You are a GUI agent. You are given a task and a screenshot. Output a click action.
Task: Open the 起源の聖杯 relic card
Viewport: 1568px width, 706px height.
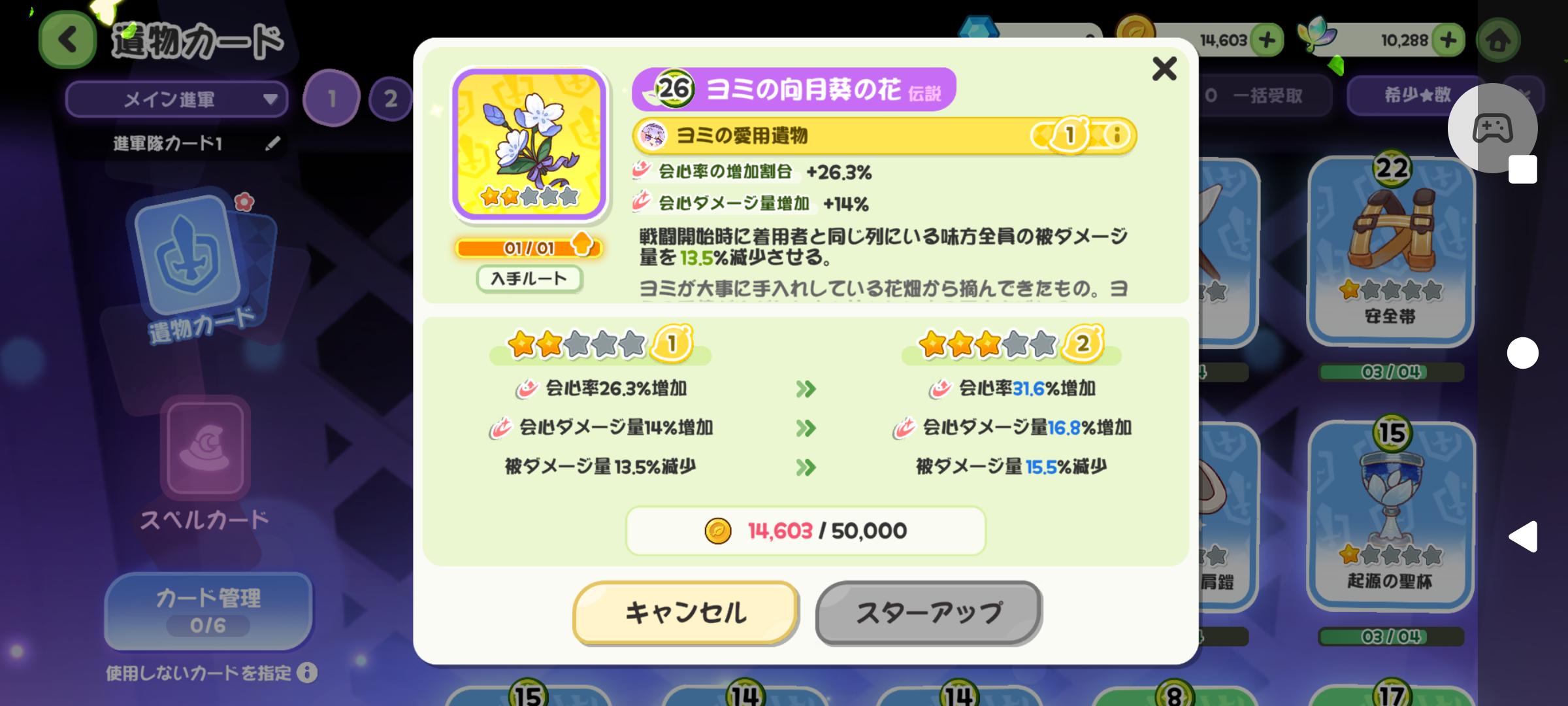tap(1390, 516)
